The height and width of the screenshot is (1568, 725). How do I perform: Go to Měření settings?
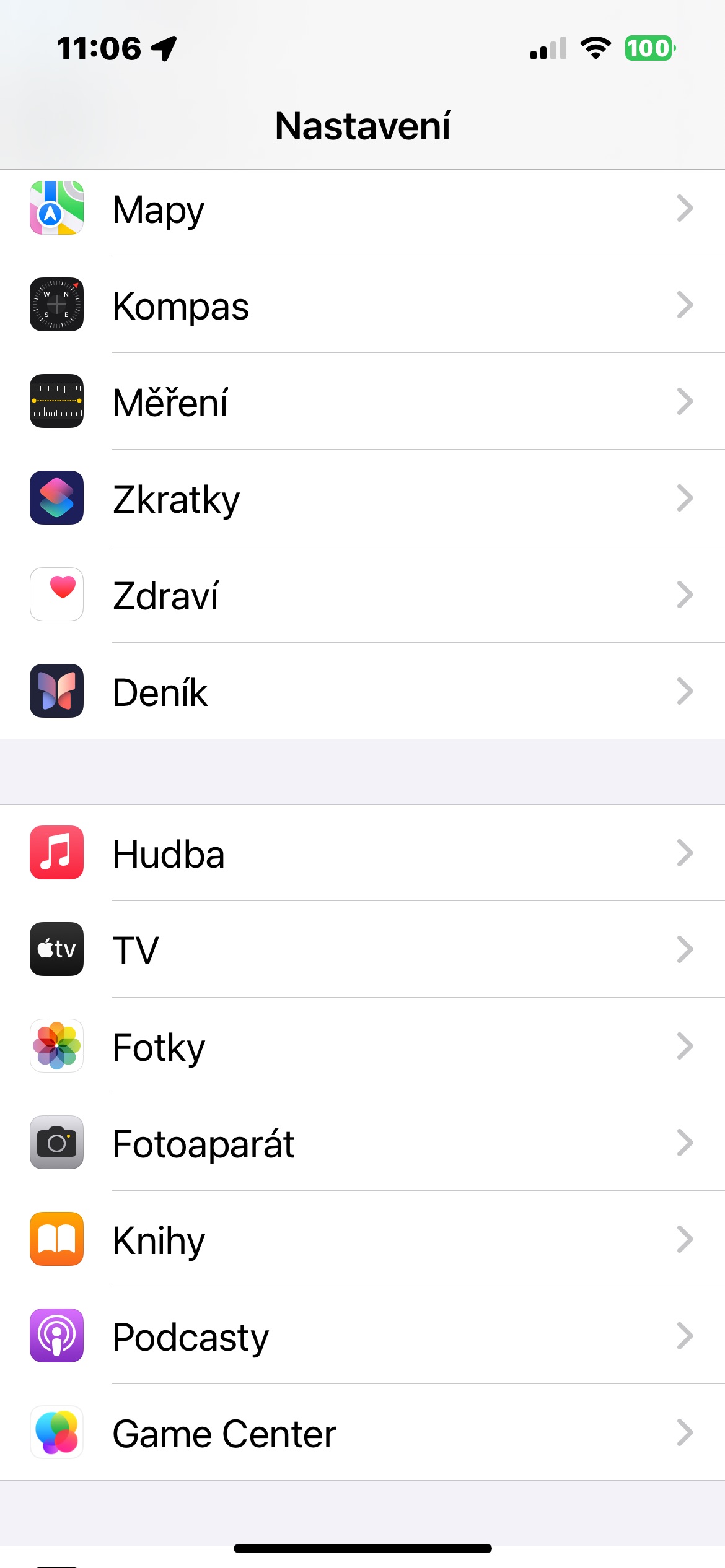[x=362, y=402]
